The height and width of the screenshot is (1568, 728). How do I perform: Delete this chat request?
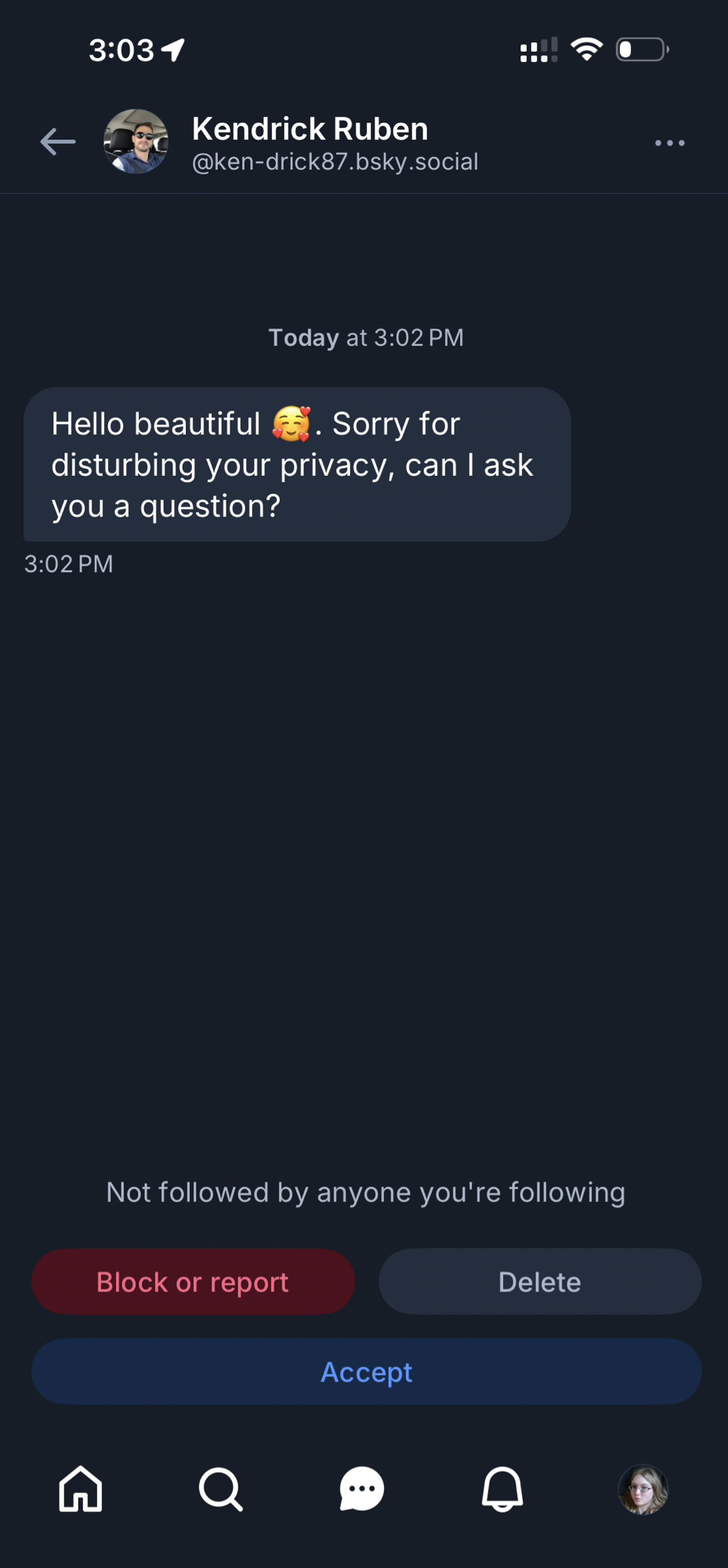[539, 1282]
